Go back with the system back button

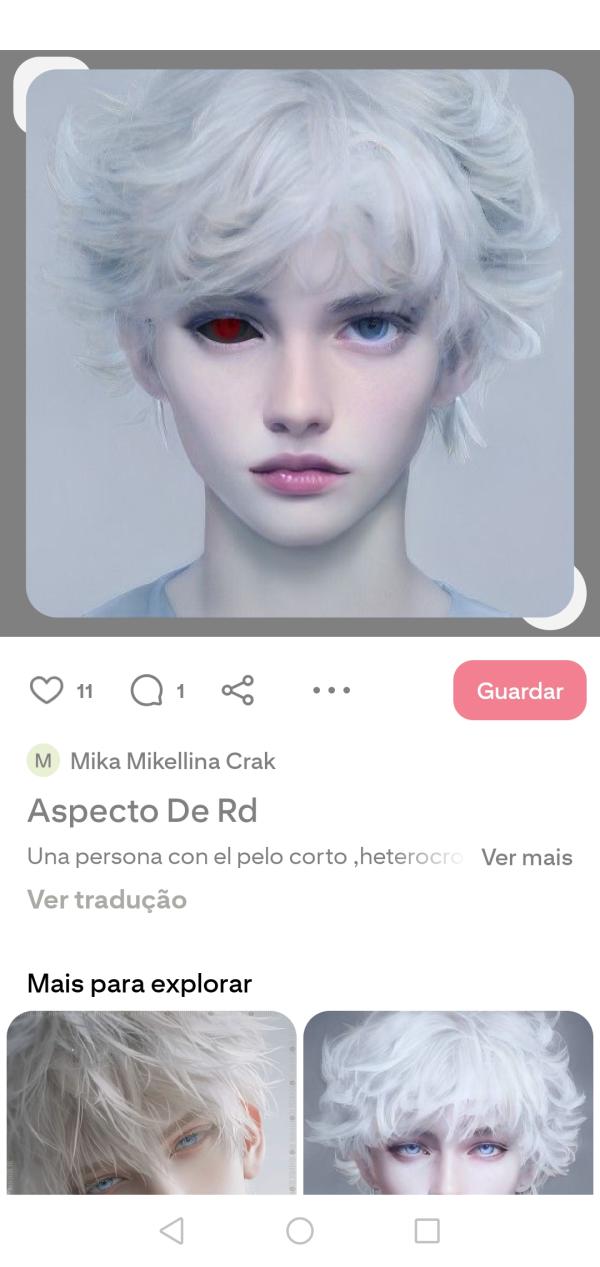point(172,1231)
